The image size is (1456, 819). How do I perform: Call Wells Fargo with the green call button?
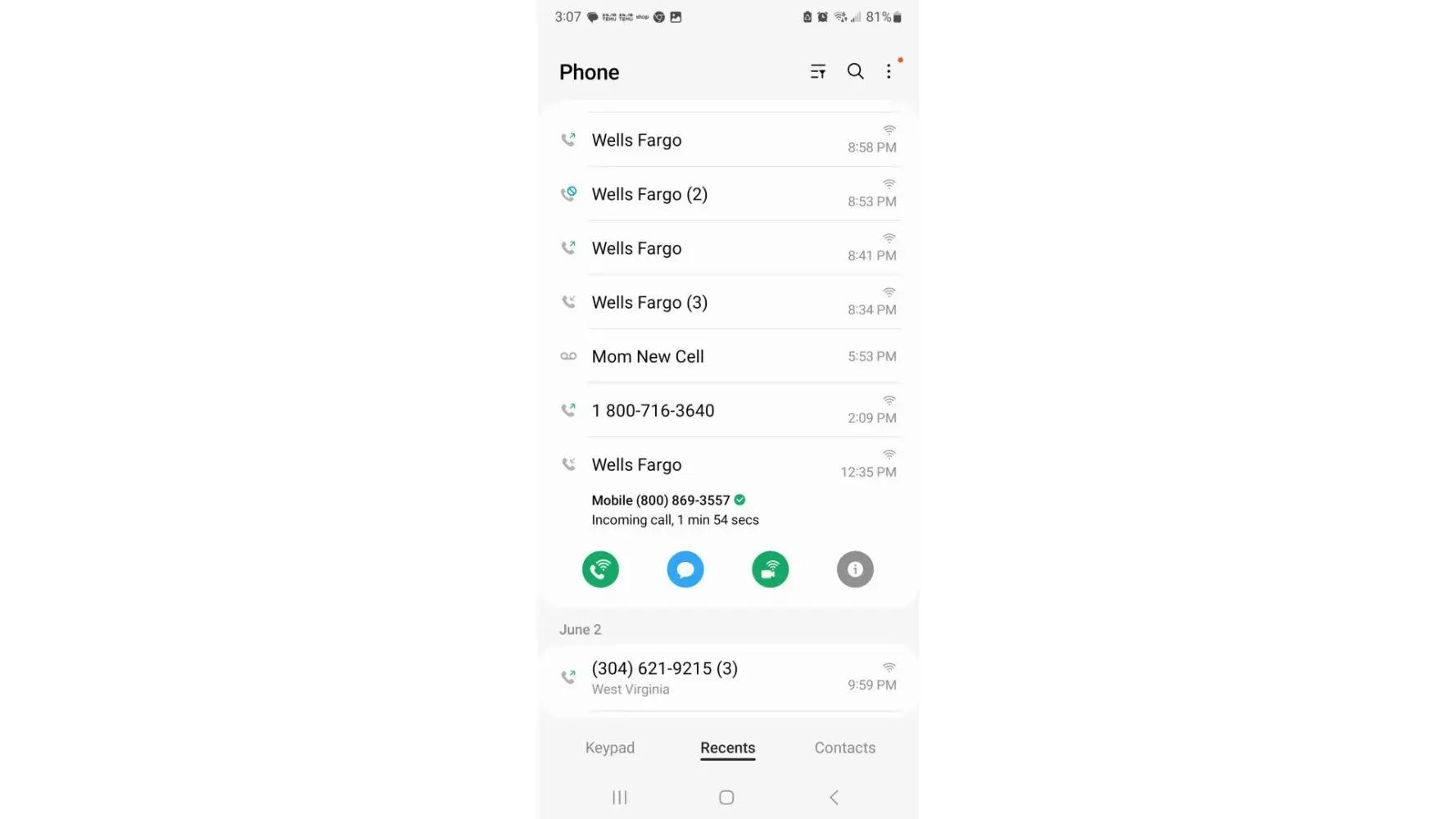600,569
